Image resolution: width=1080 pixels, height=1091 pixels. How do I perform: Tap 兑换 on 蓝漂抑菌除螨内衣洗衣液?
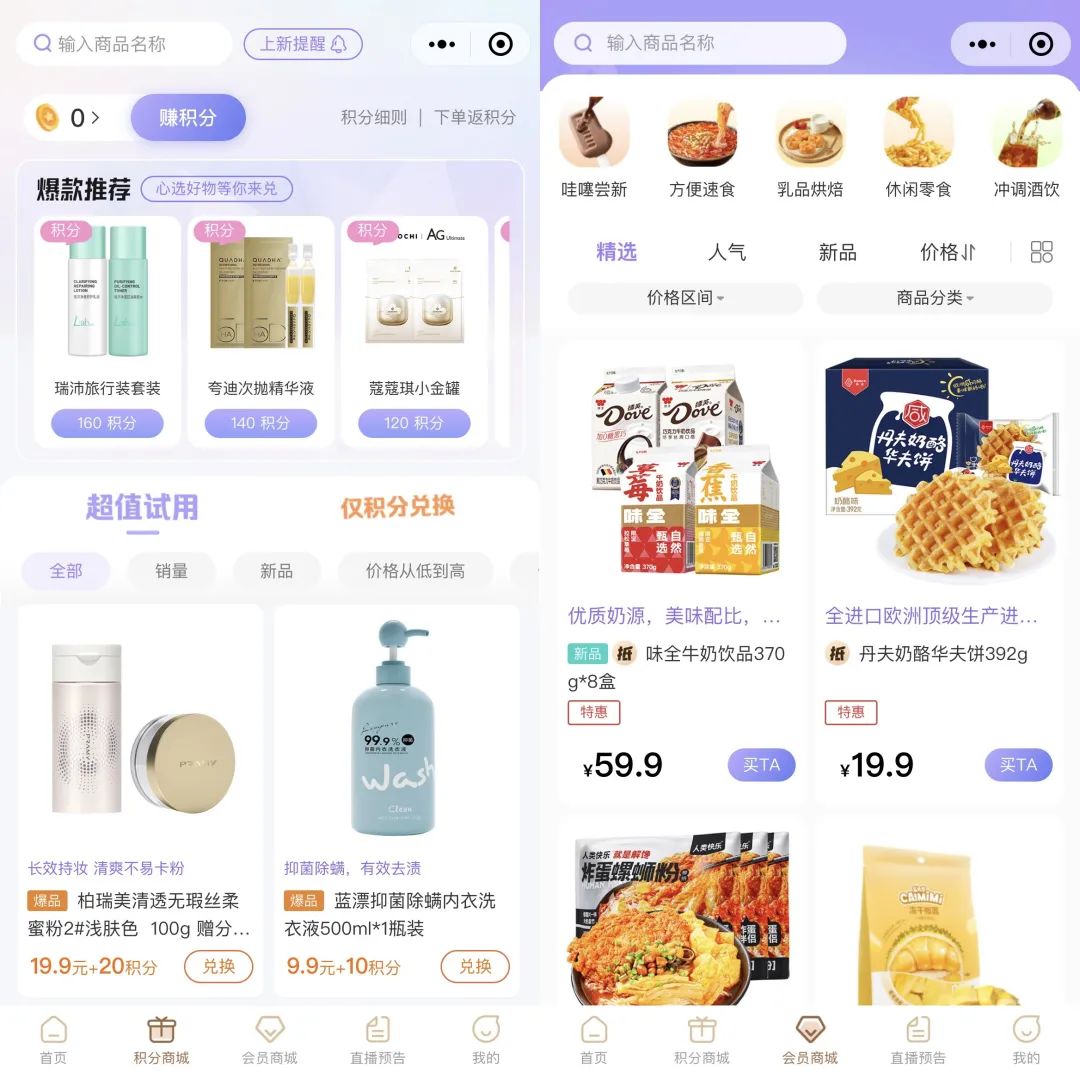click(x=475, y=966)
